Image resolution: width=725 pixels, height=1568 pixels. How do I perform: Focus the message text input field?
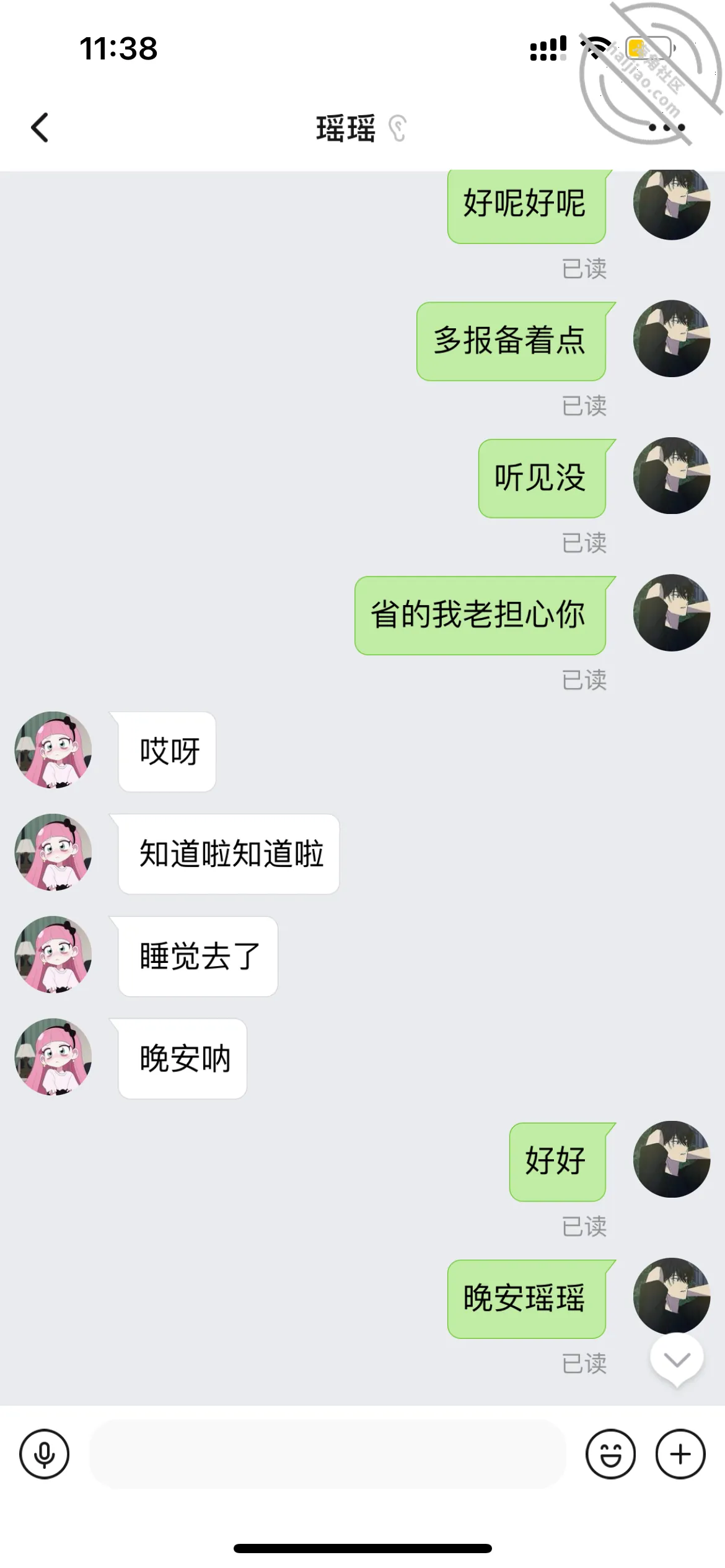coord(327,1453)
